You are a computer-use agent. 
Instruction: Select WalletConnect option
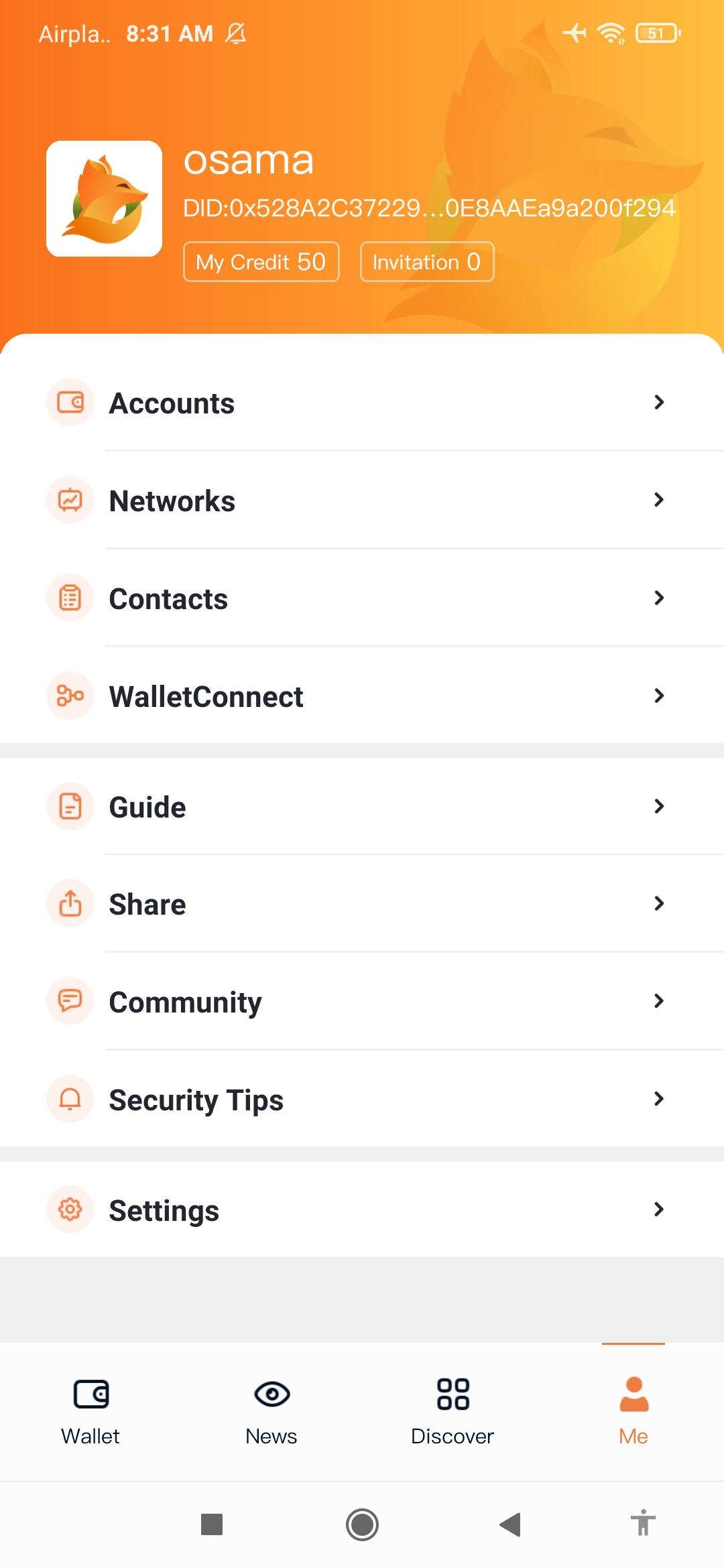click(362, 696)
